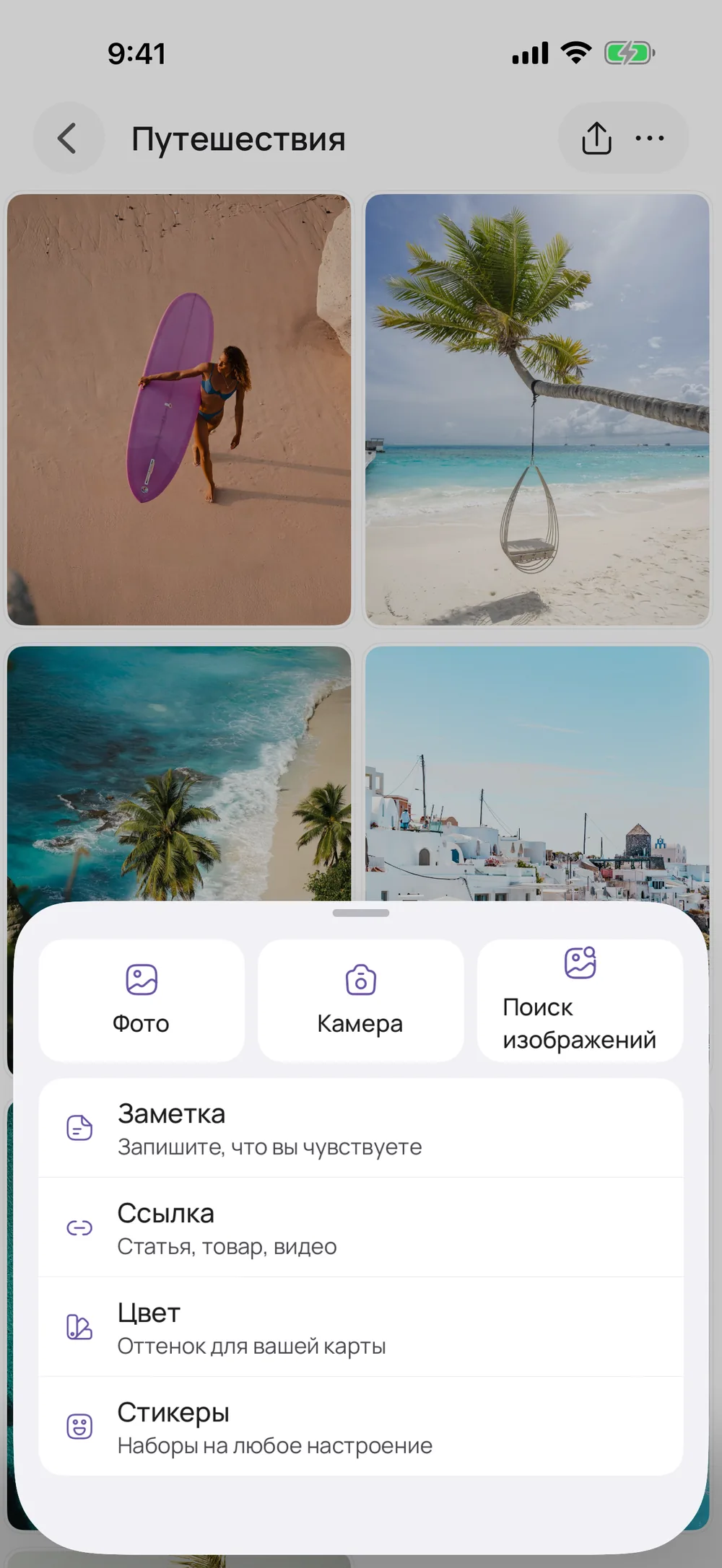Open the Стикеры sets

(361, 1427)
